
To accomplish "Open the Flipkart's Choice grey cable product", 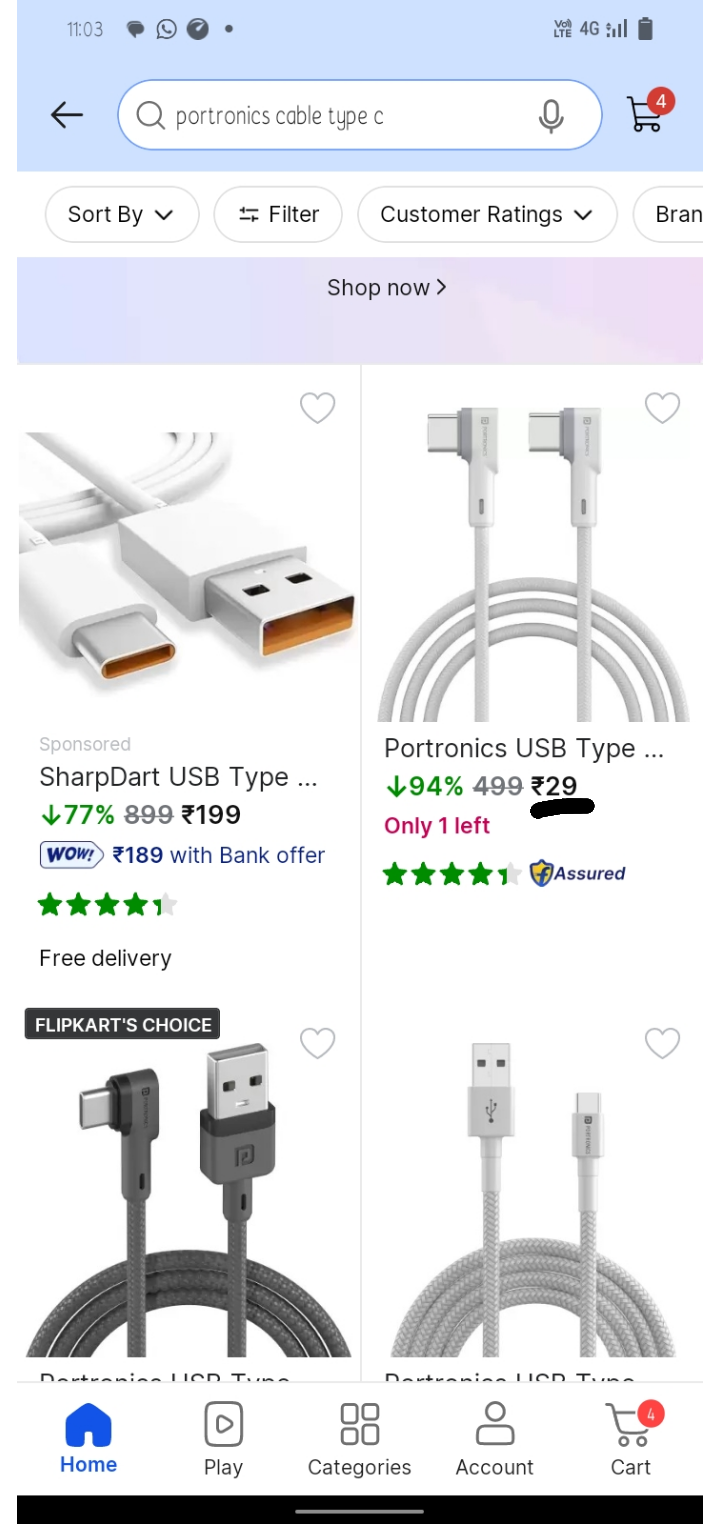I will [188, 1200].
